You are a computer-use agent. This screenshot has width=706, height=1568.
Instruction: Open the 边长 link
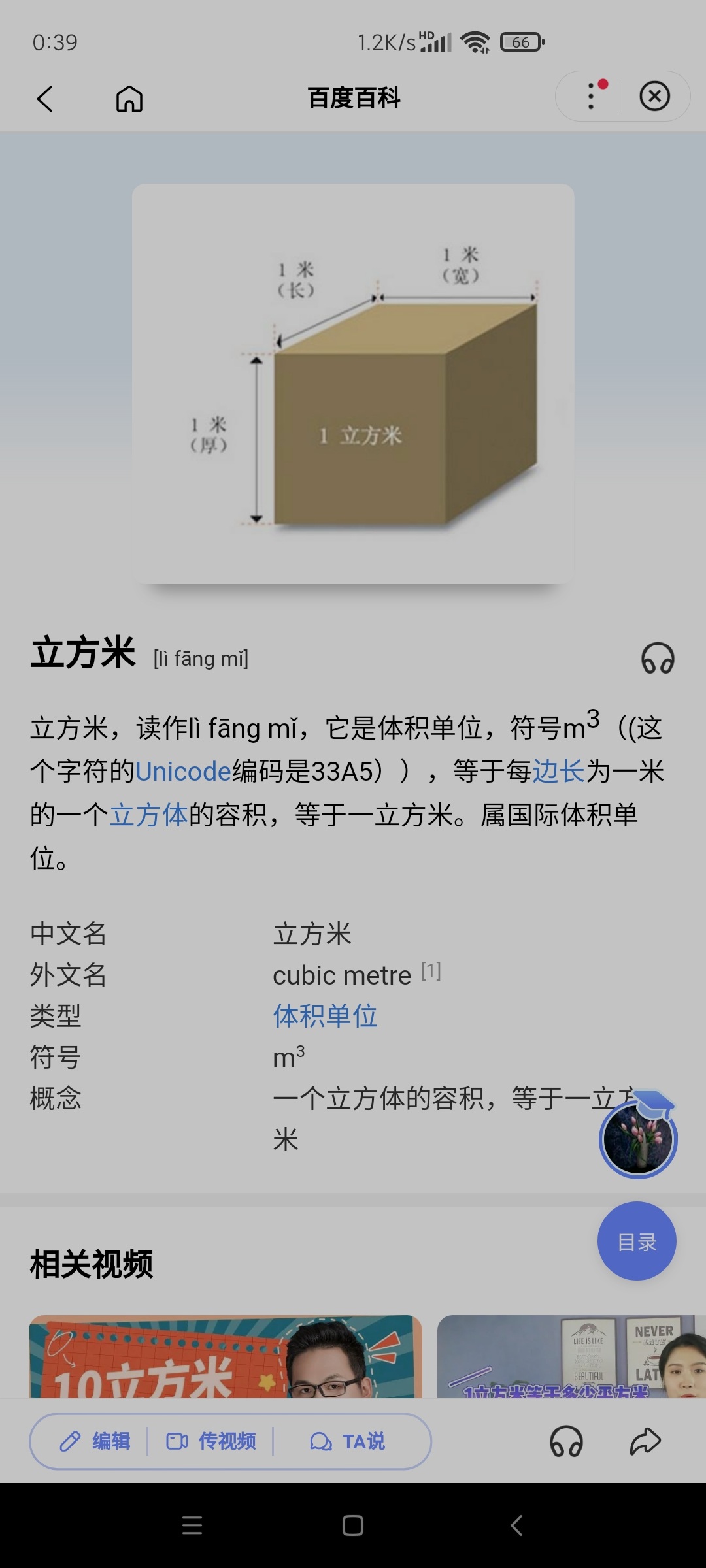pyautogui.click(x=558, y=772)
